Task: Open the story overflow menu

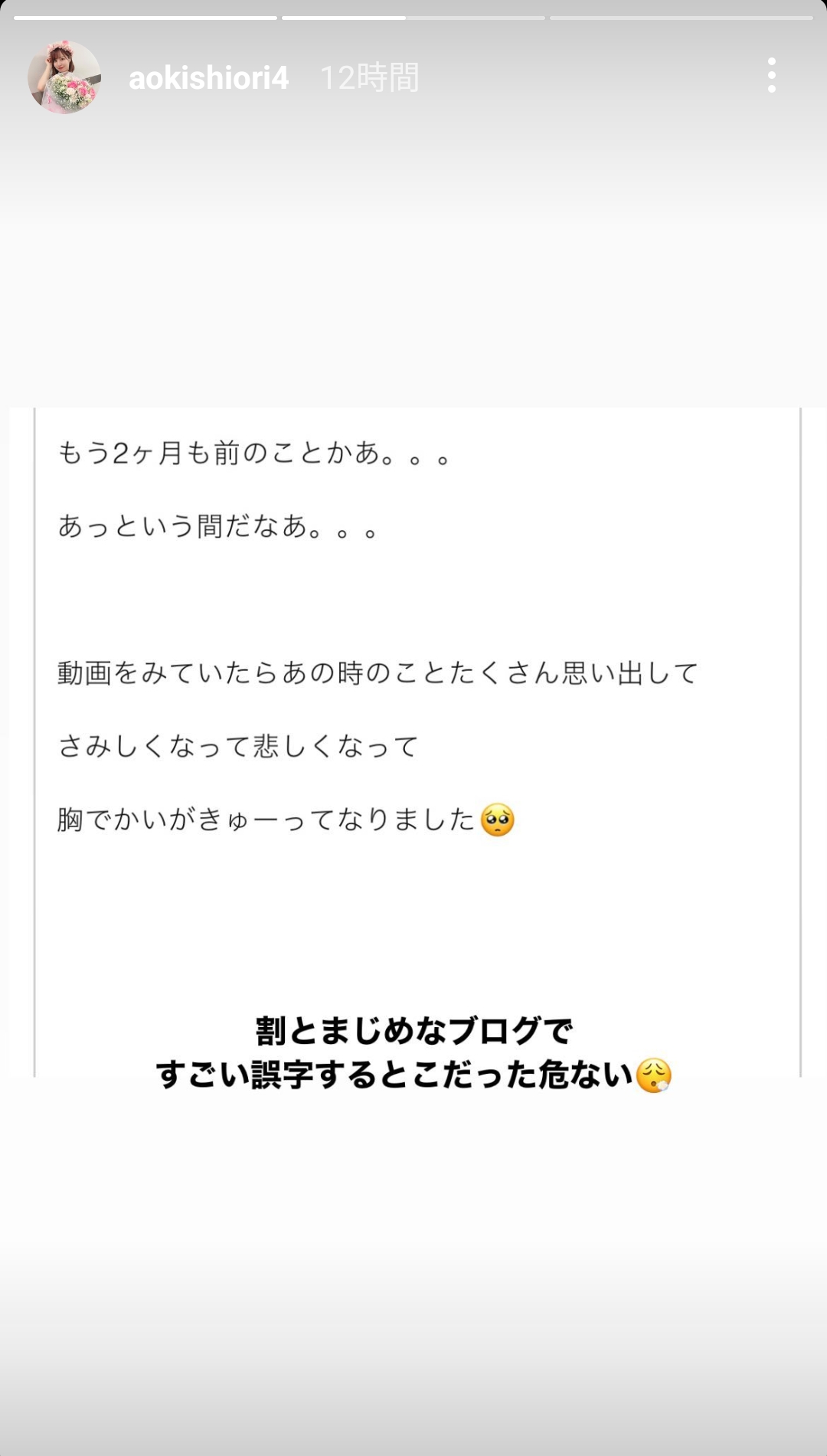Action: [x=771, y=76]
